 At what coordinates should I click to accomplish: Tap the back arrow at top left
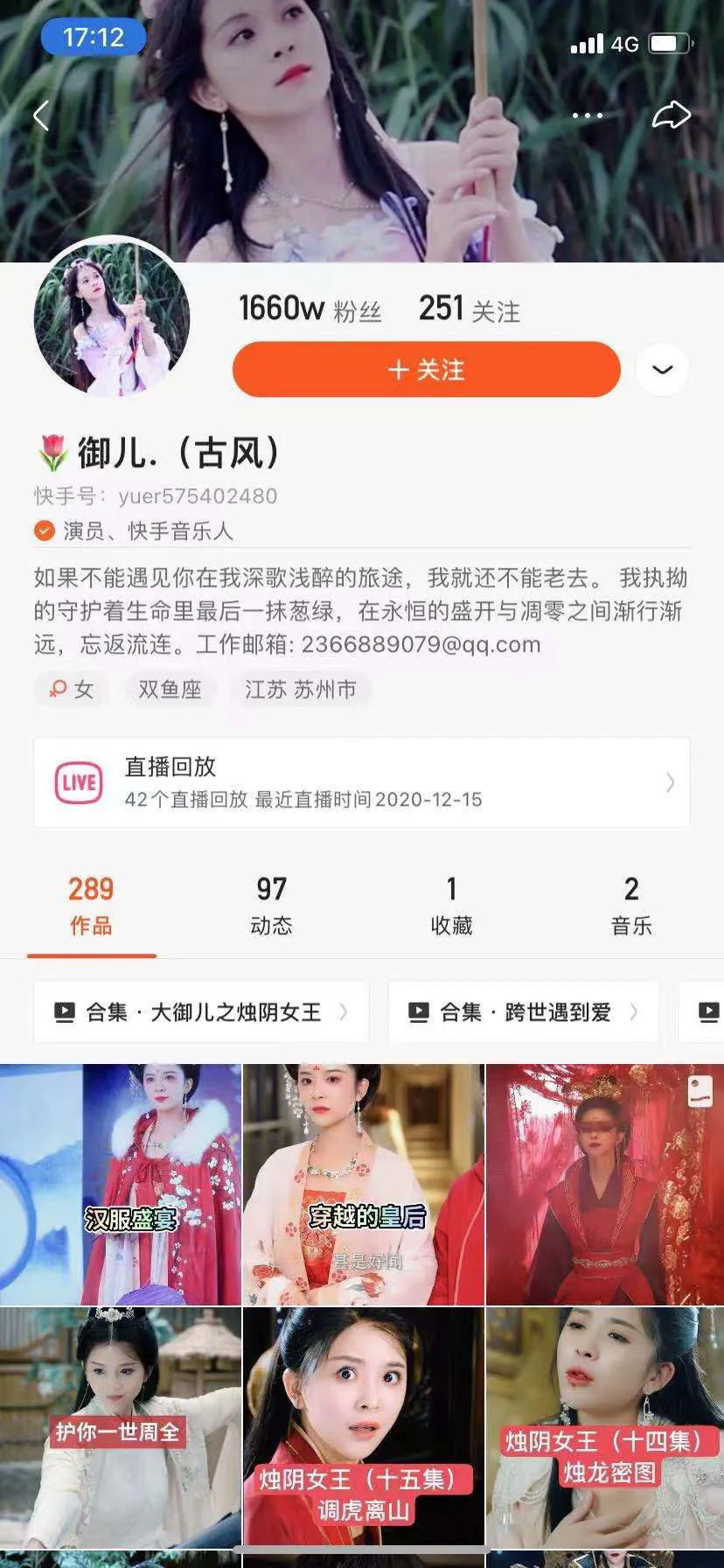pos(41,115)
